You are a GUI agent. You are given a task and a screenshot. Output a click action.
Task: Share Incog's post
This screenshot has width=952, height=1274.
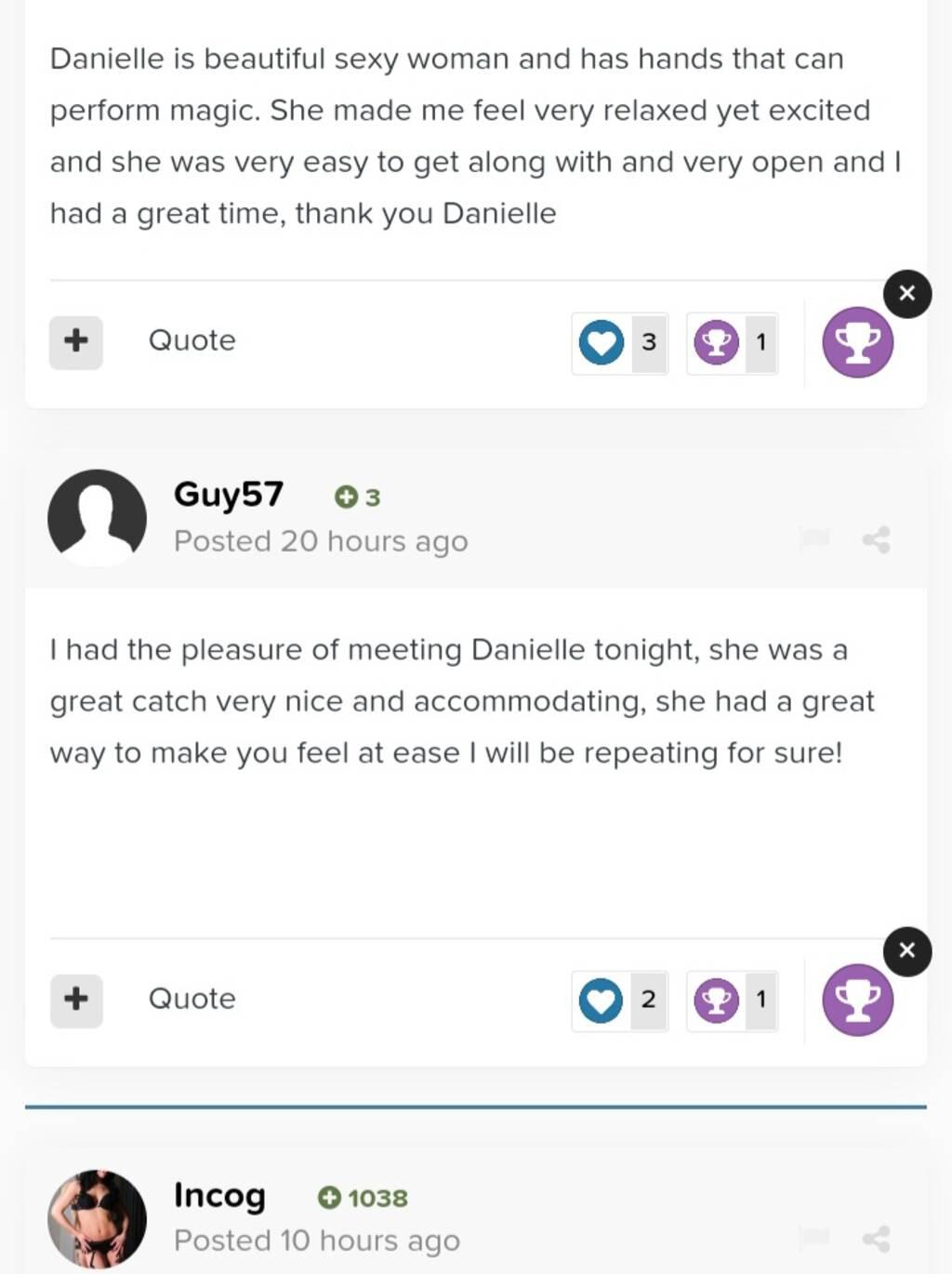(x=876, y=1239)
